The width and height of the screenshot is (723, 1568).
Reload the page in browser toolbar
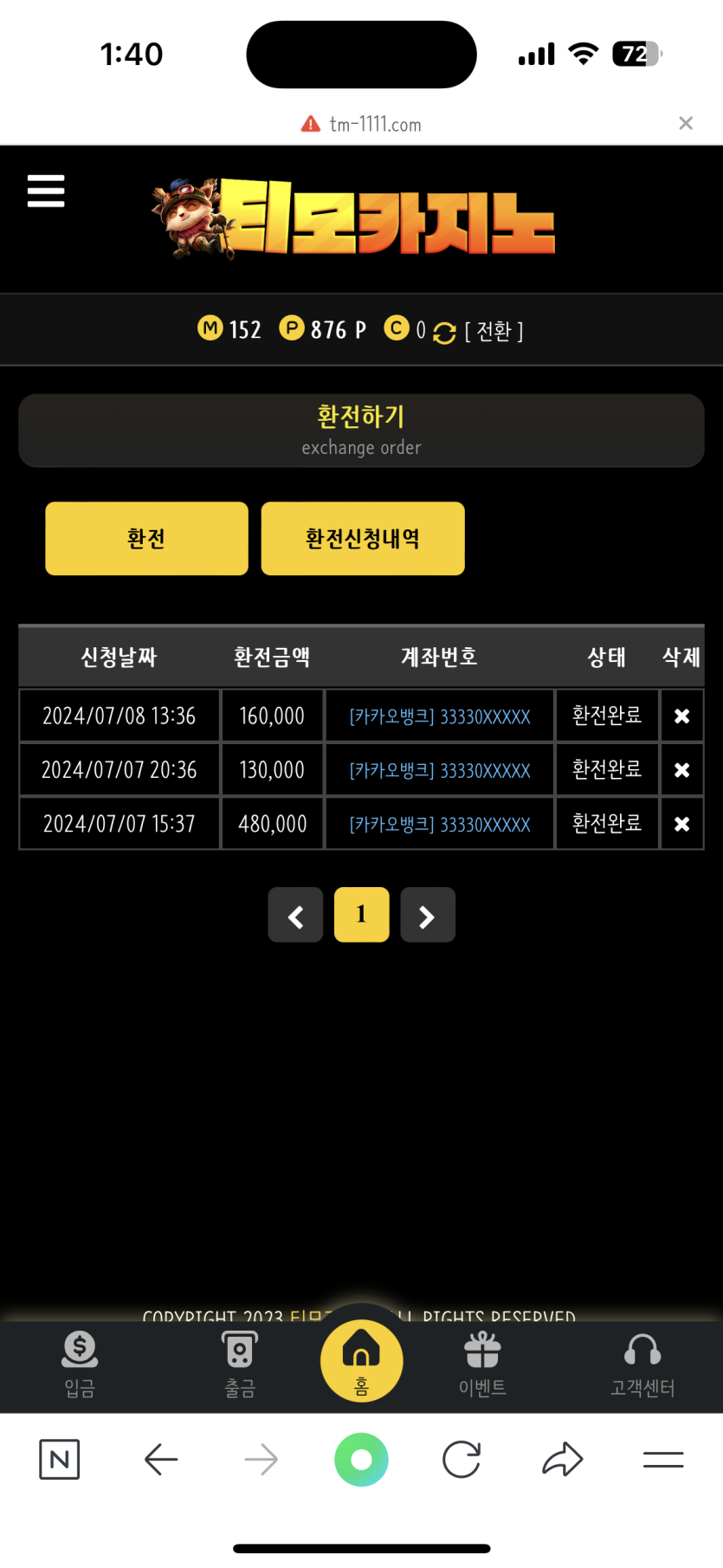(462, 1460)
